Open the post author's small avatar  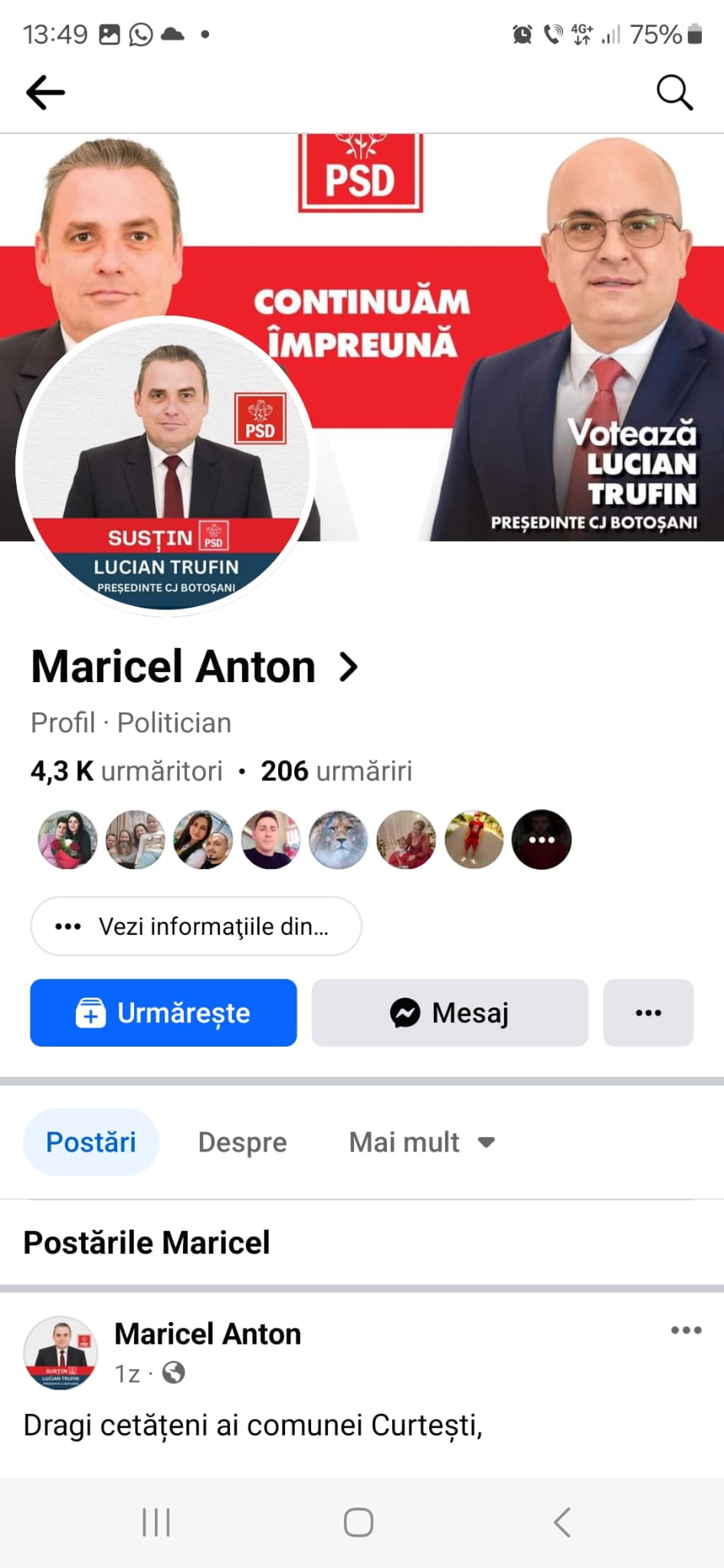point(61,1353)
